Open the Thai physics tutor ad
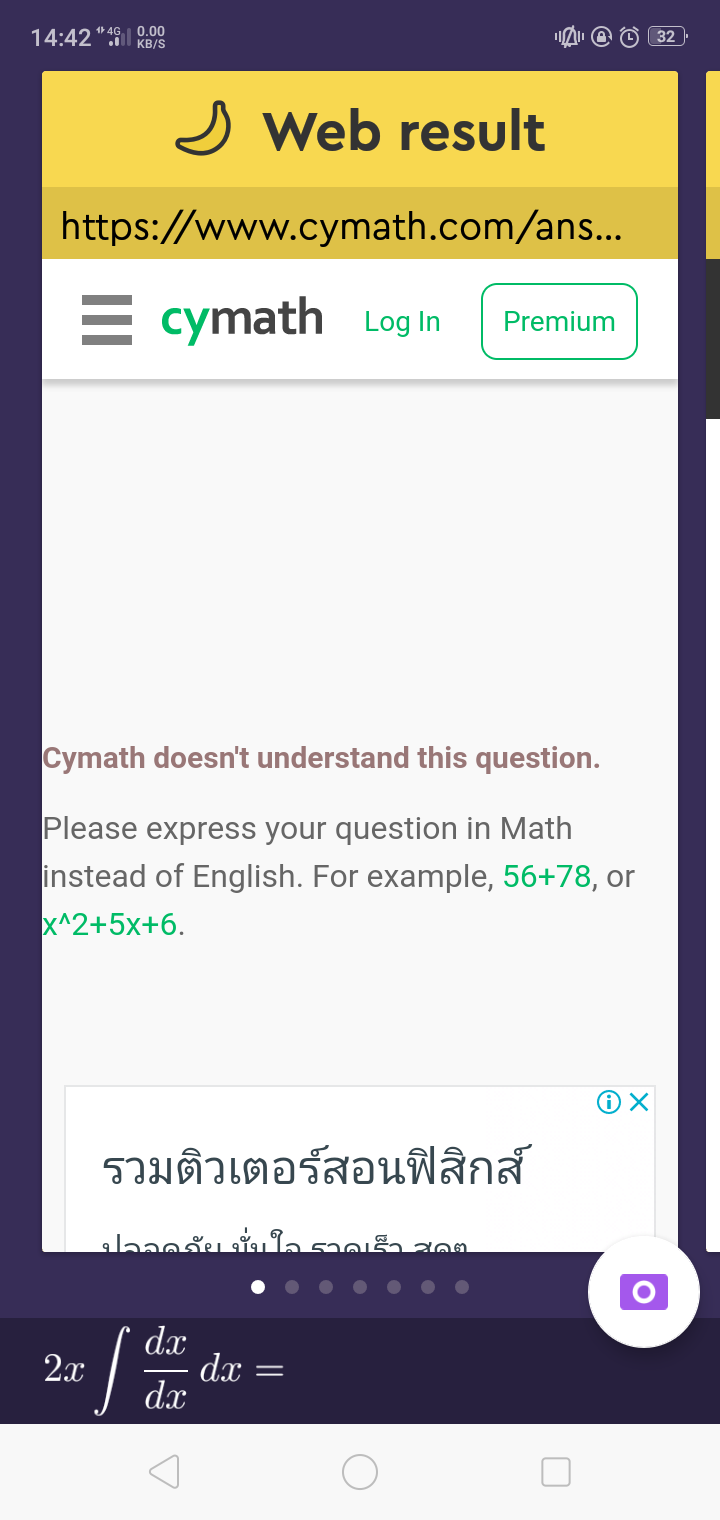 pos(360,1169)
